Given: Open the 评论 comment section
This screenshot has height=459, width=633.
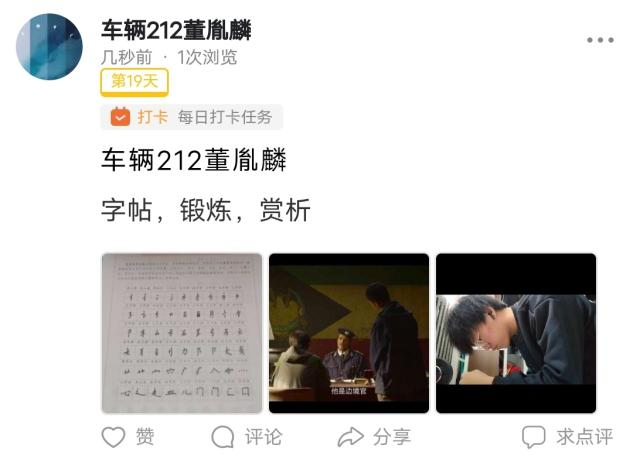Looking at the screenshot, I should tap(246, 437).
